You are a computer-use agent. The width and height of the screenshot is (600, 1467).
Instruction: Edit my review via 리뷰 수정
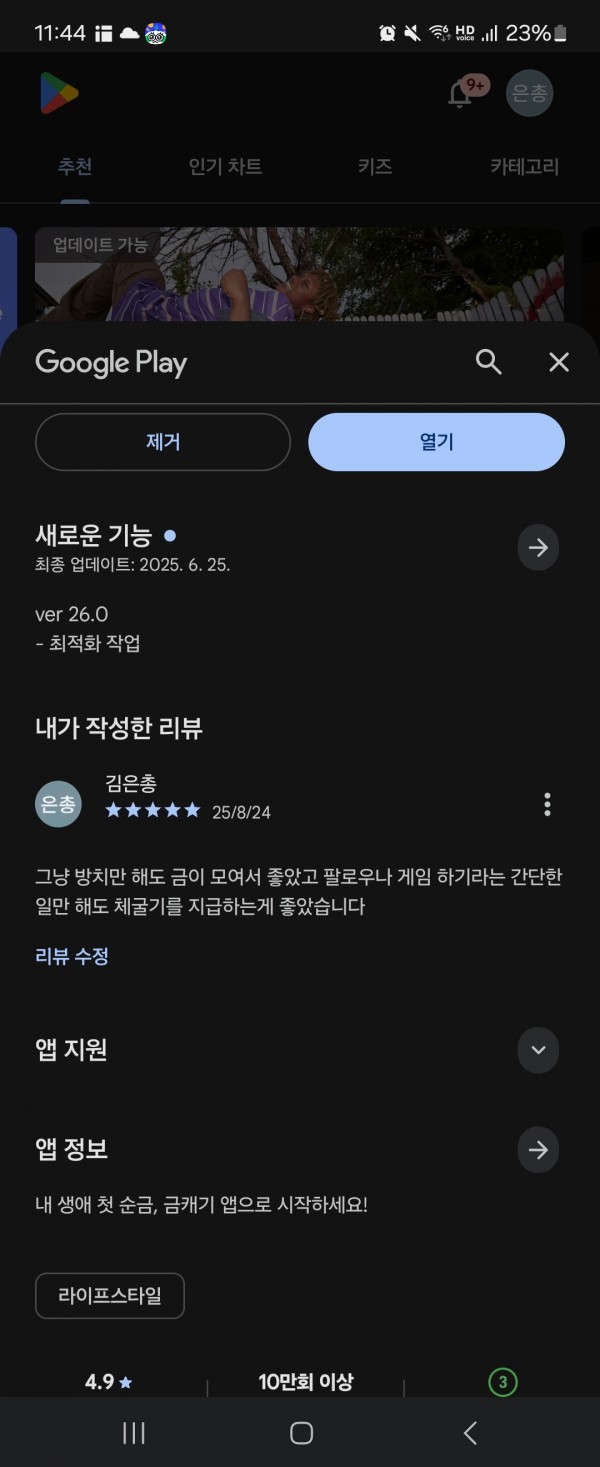pyautogui.click(x=72, y=956)
